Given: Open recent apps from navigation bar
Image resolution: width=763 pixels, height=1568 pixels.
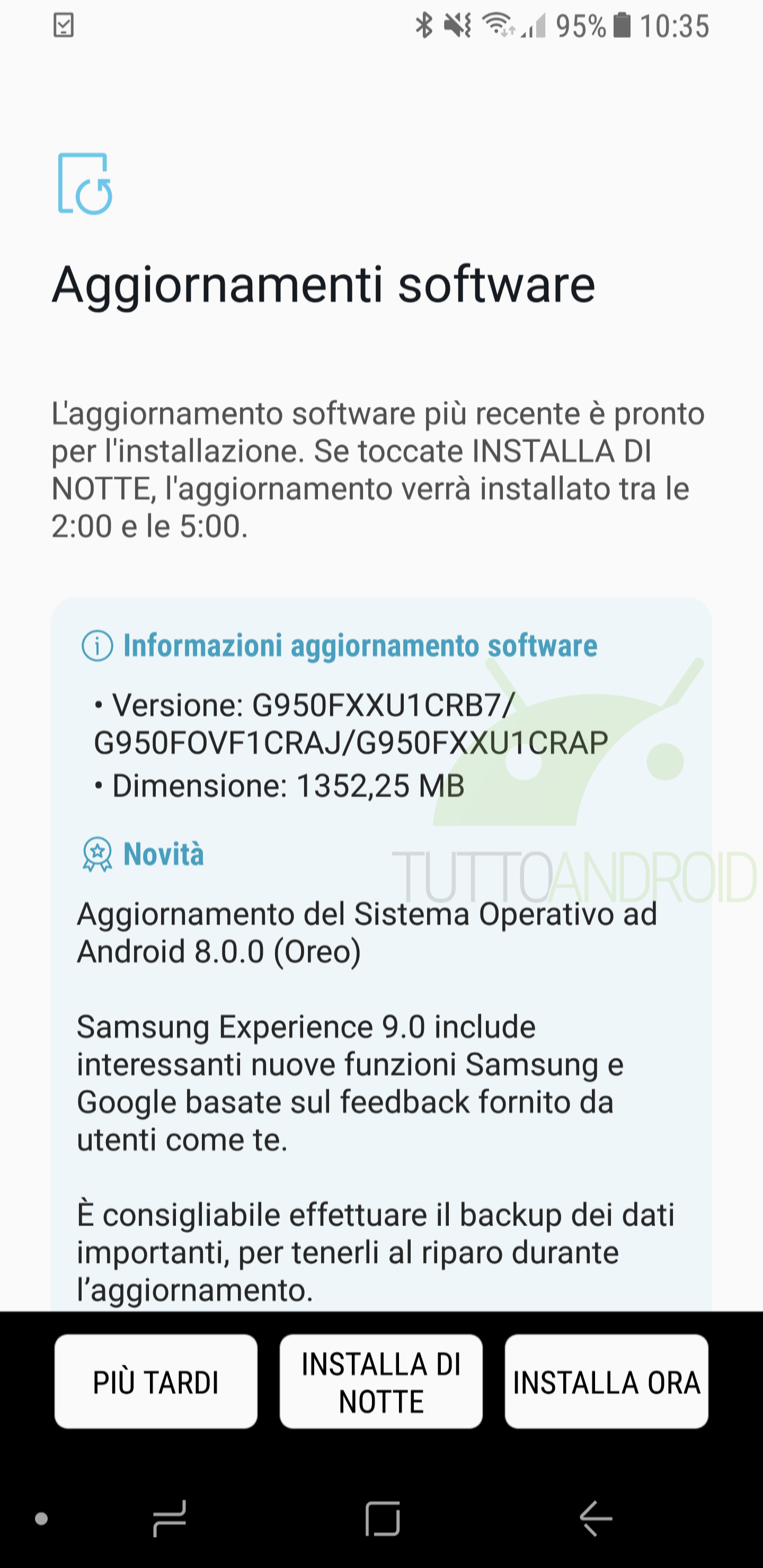Looking at the screenshot, I should [169, 1518].
